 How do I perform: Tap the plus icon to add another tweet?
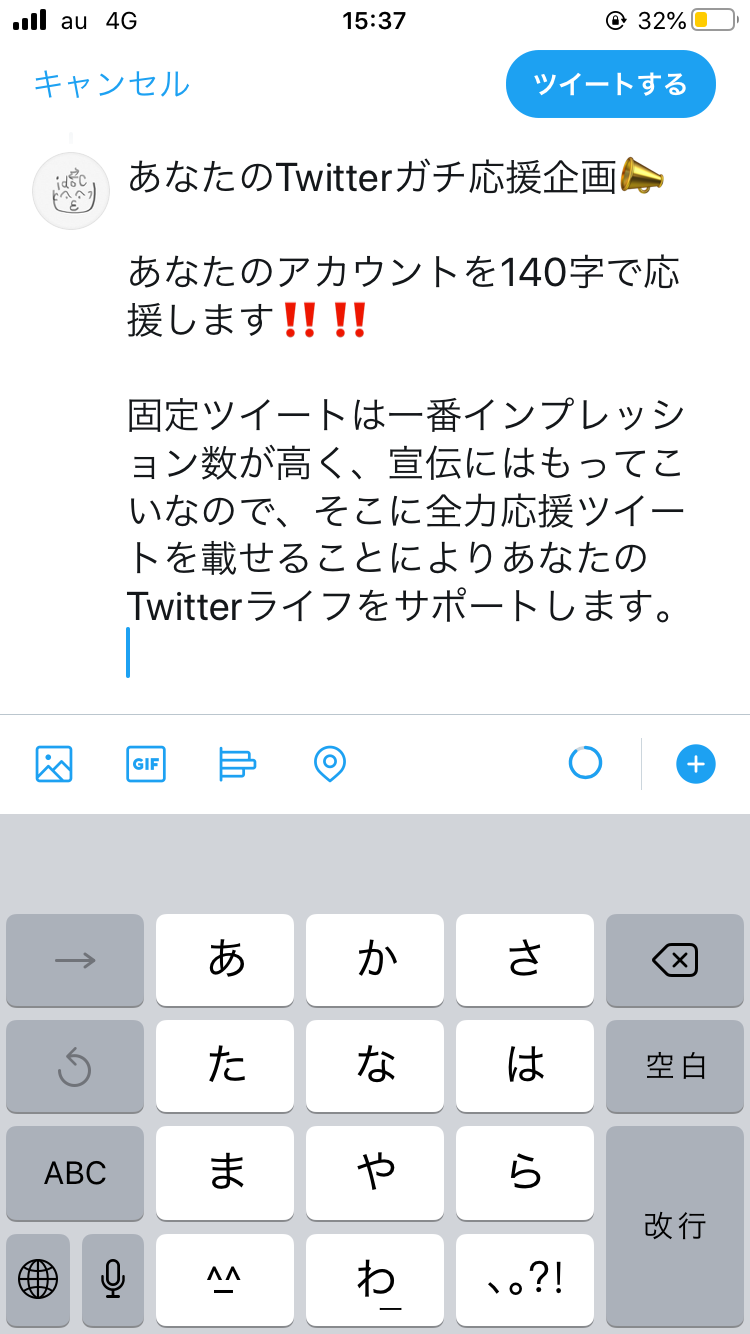coord(695,763)
